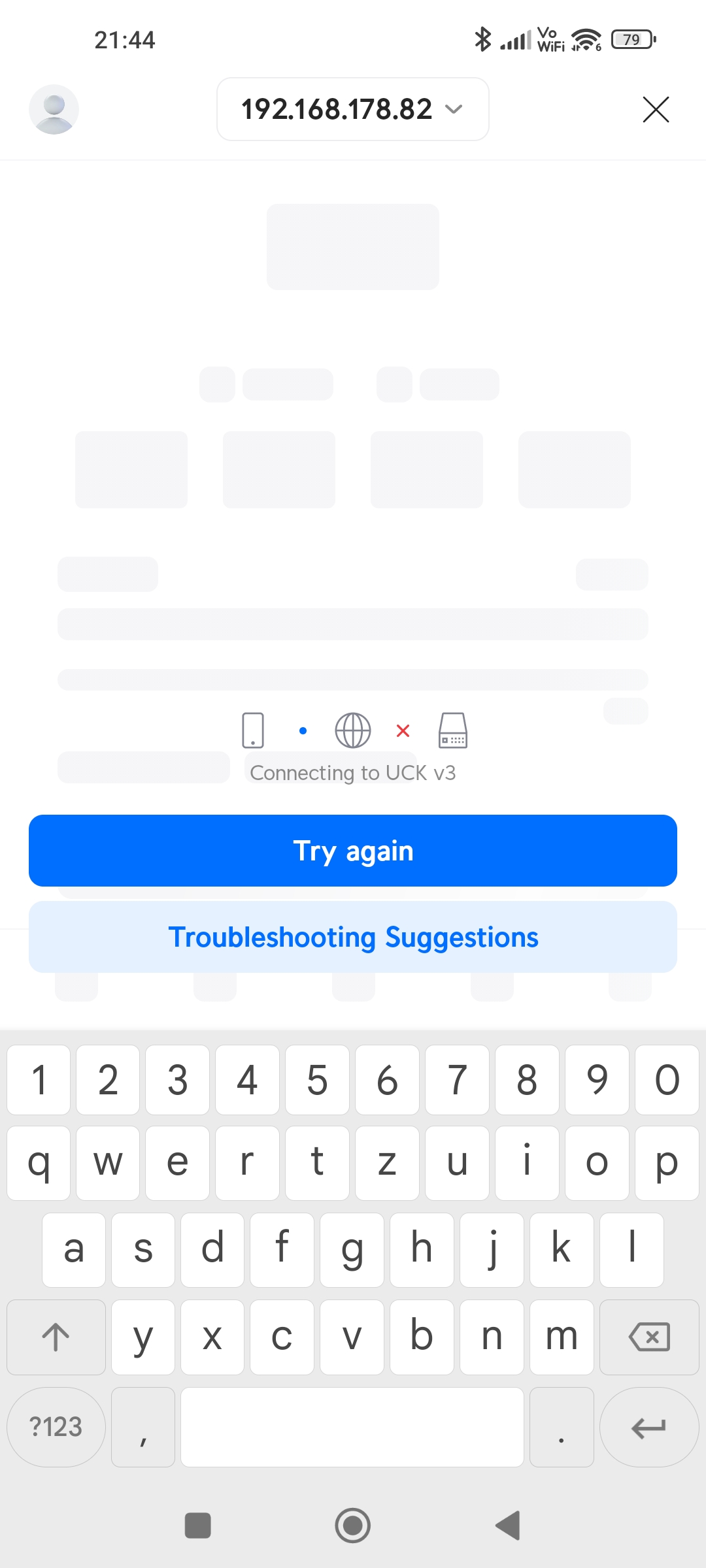Image resolution: width=706 pixels, height=1568 pixels.
Task: Close the connection screen
Action: click(656, 109)
